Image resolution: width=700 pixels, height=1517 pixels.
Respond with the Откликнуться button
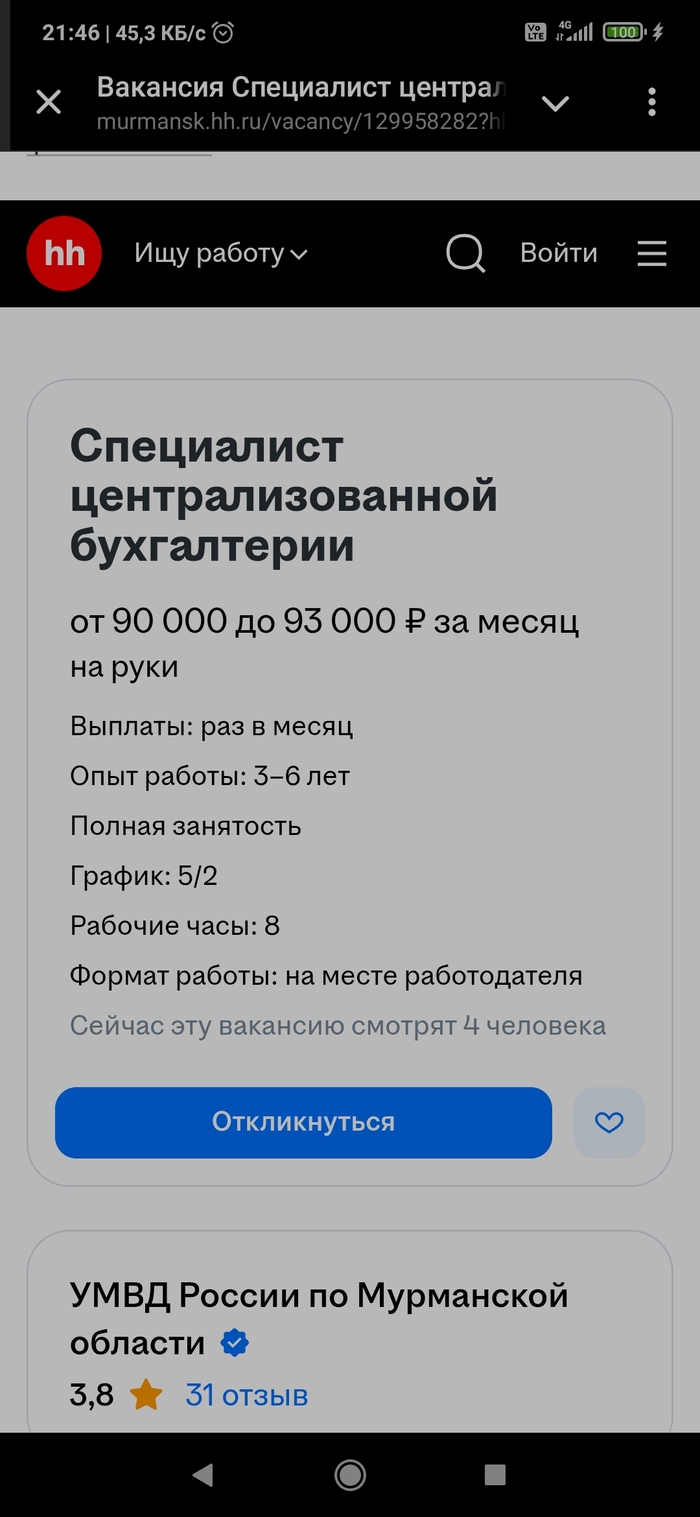click(x=303, y=1122)
